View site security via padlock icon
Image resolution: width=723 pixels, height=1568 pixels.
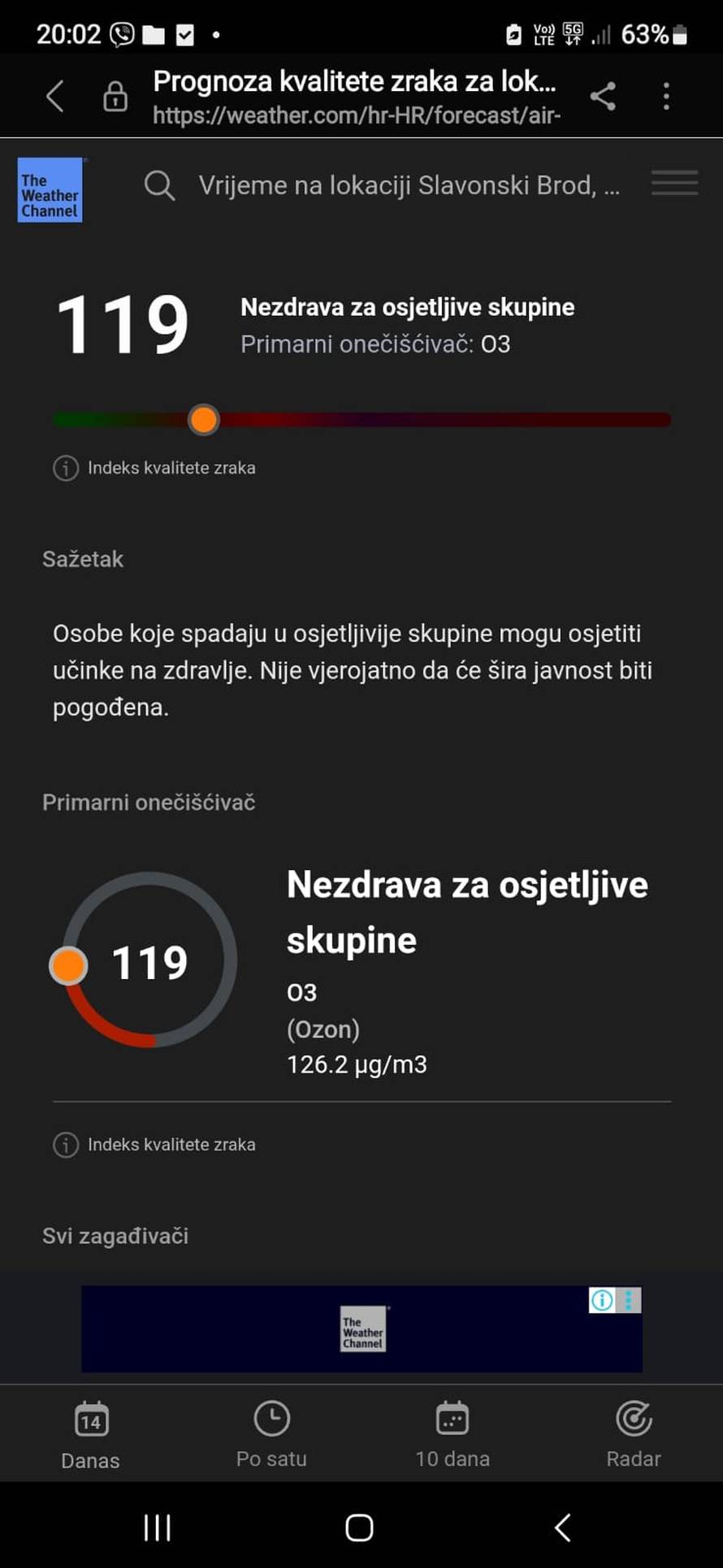click(x=115, y=95)
